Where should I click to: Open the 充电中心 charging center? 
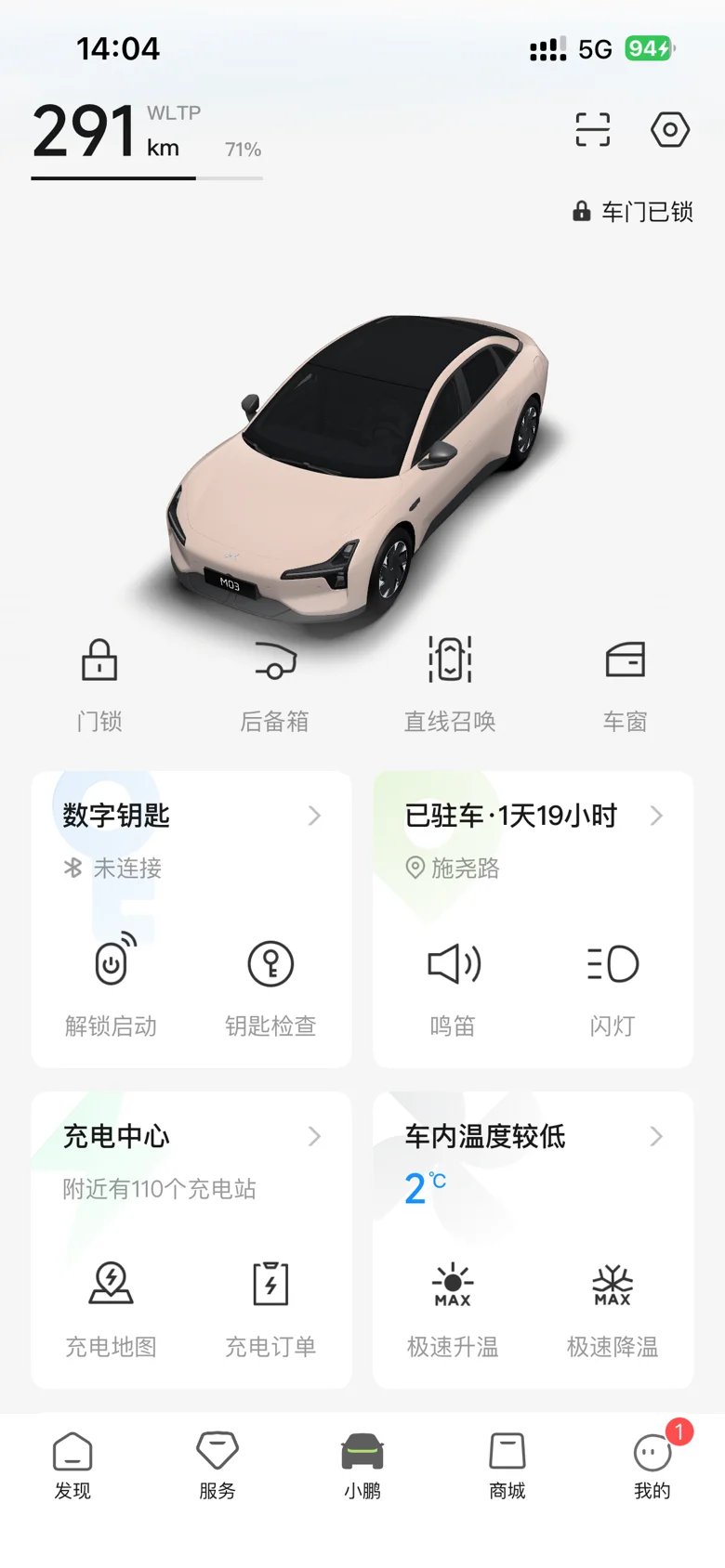[x=191, y=1136]
